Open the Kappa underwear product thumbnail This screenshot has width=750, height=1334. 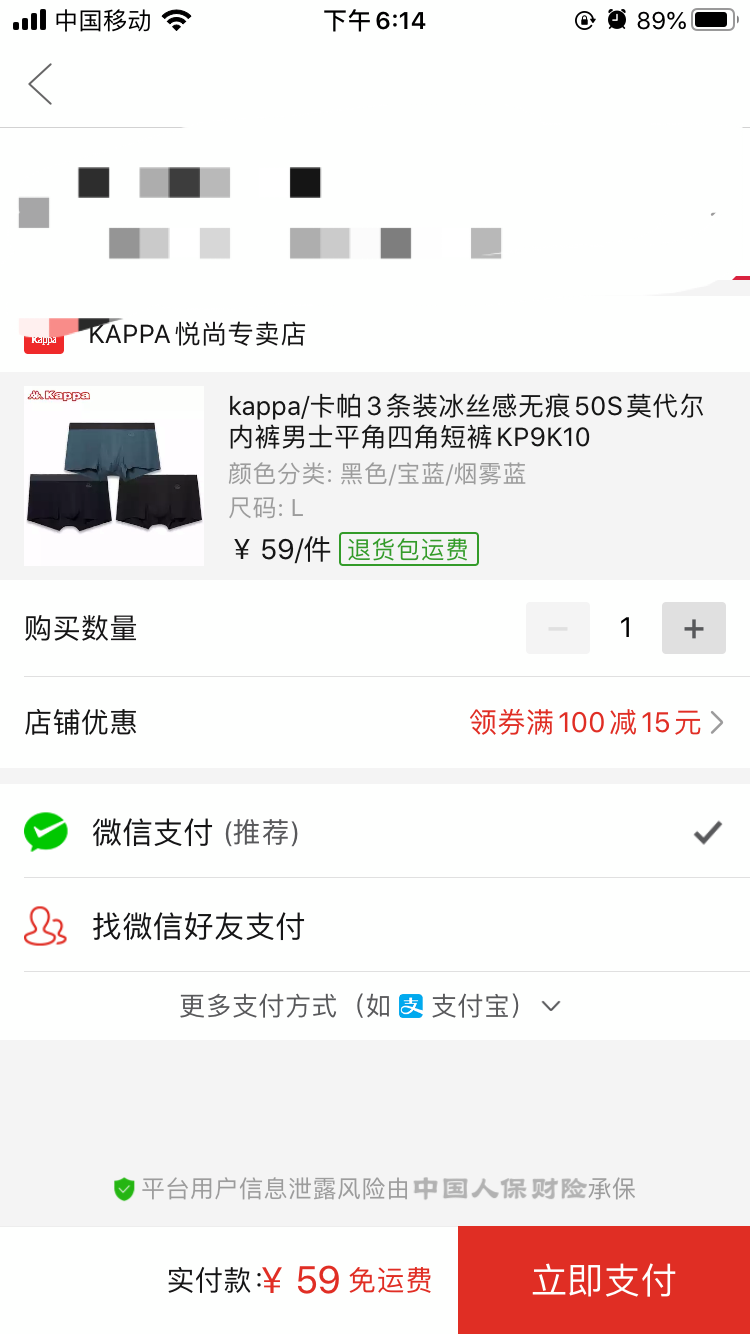click(114, 476)
